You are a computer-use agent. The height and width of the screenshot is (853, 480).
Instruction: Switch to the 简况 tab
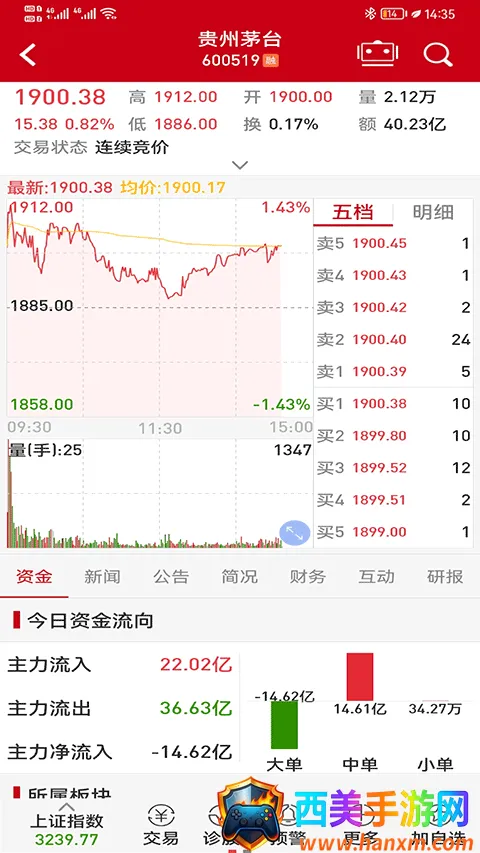click(x=239, y=577)
